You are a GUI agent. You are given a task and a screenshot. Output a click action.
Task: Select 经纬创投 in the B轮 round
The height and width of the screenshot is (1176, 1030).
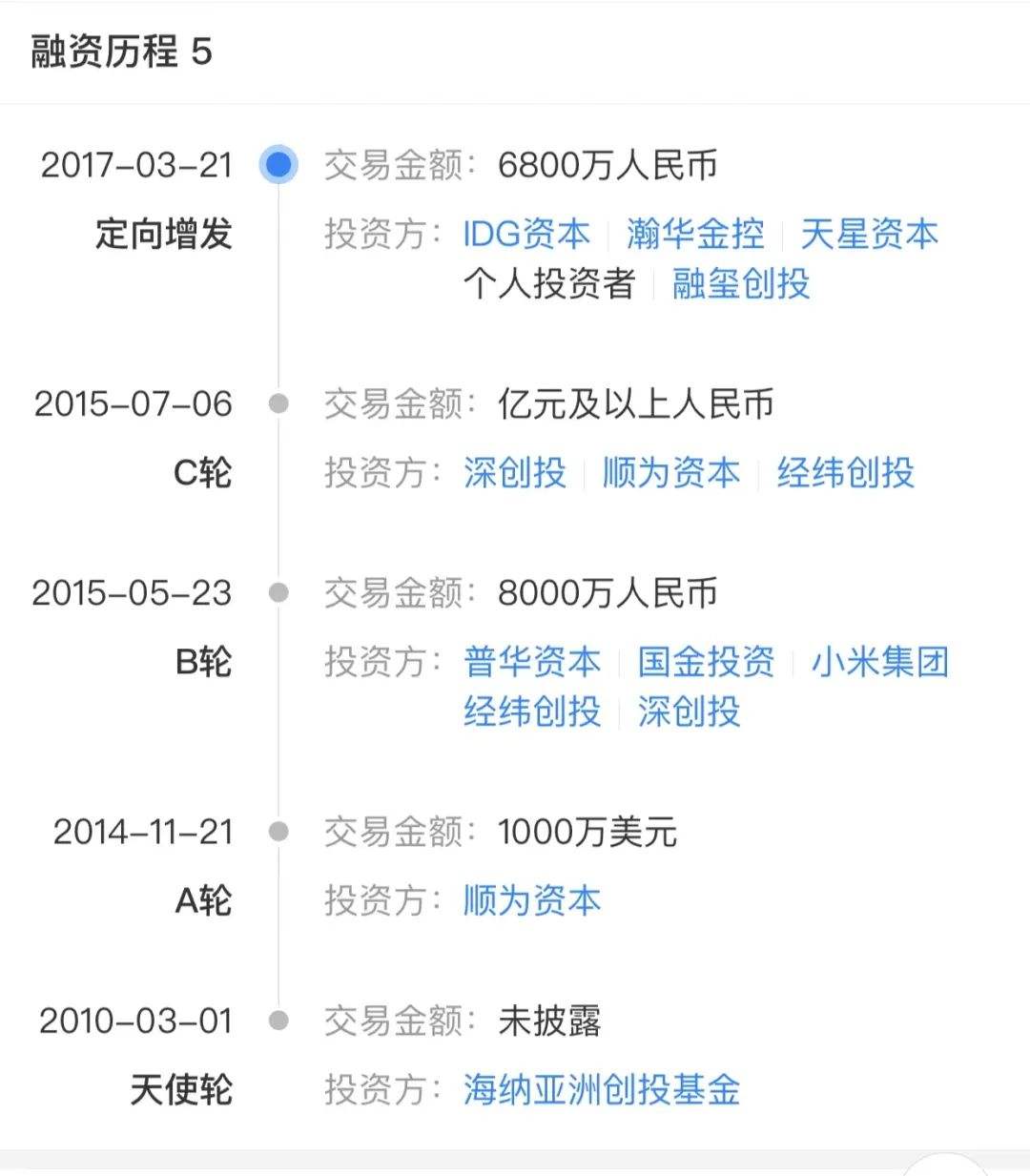point(531,712)
